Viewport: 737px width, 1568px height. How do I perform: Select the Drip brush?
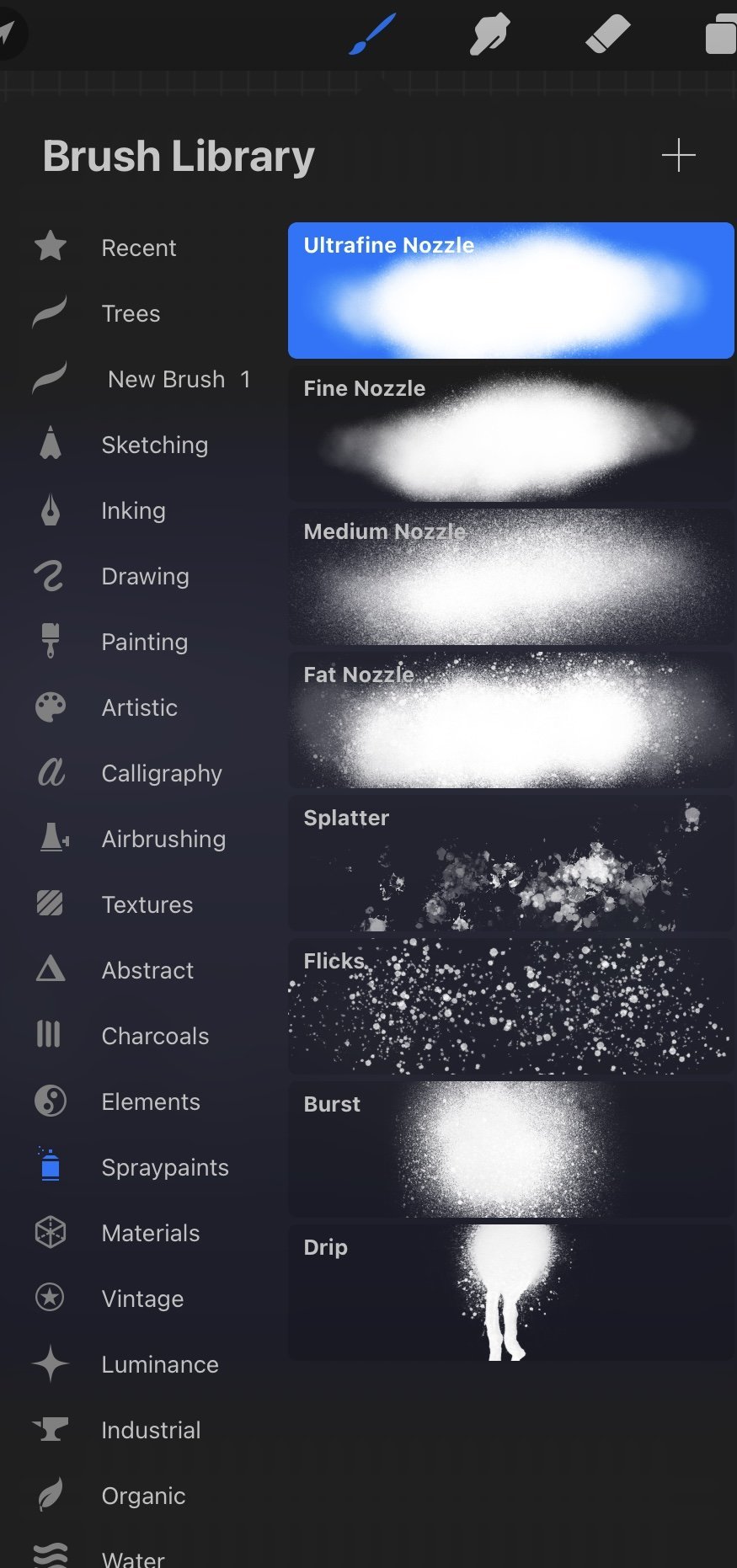tap(511, 1293)
